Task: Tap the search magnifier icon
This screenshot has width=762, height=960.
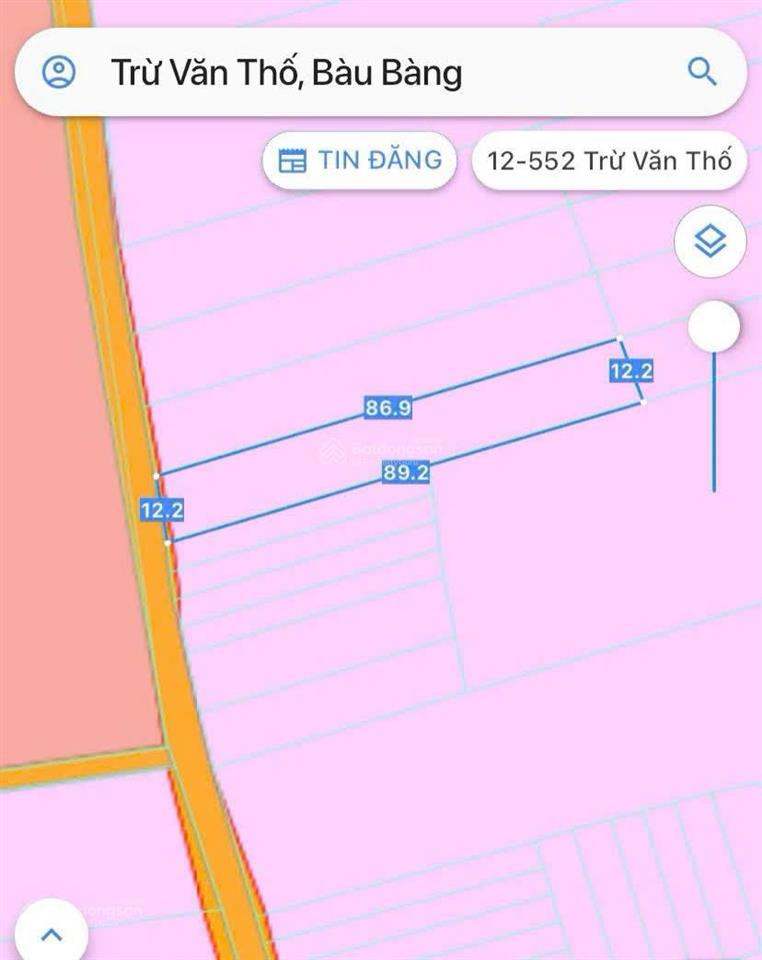Action: click(702, 72)
